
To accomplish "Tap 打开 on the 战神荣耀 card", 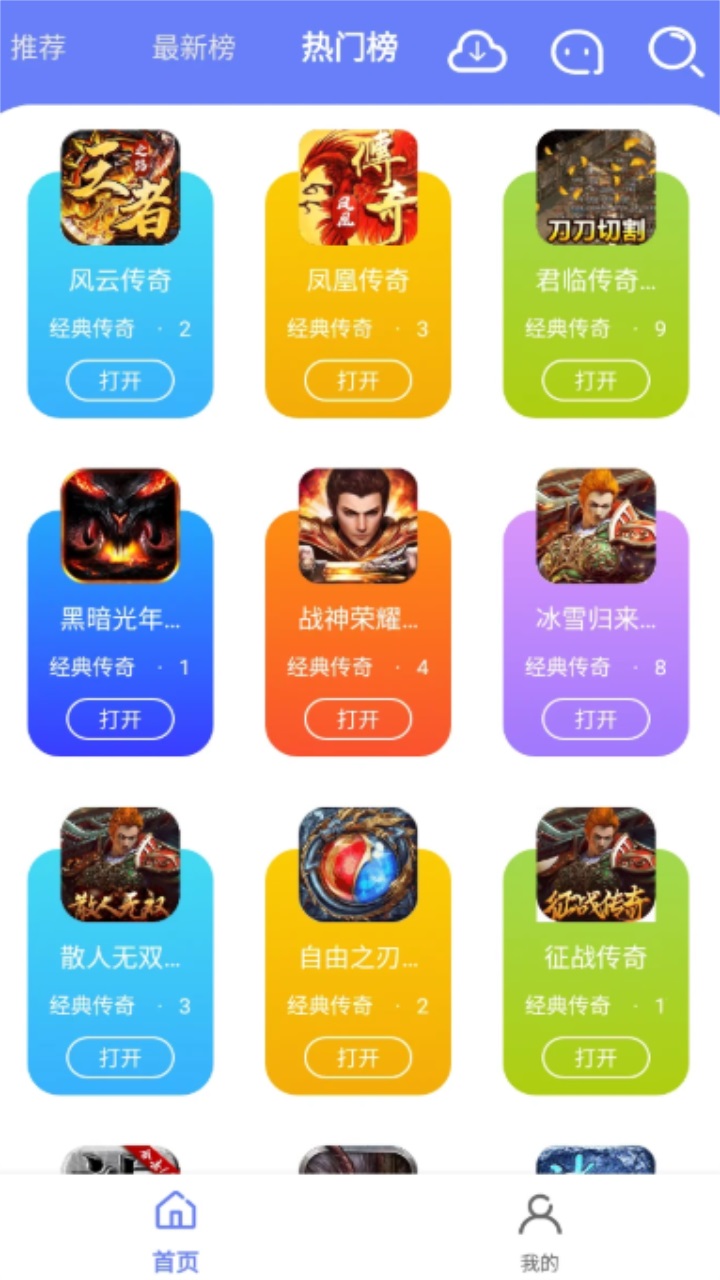I will (358, 719).
